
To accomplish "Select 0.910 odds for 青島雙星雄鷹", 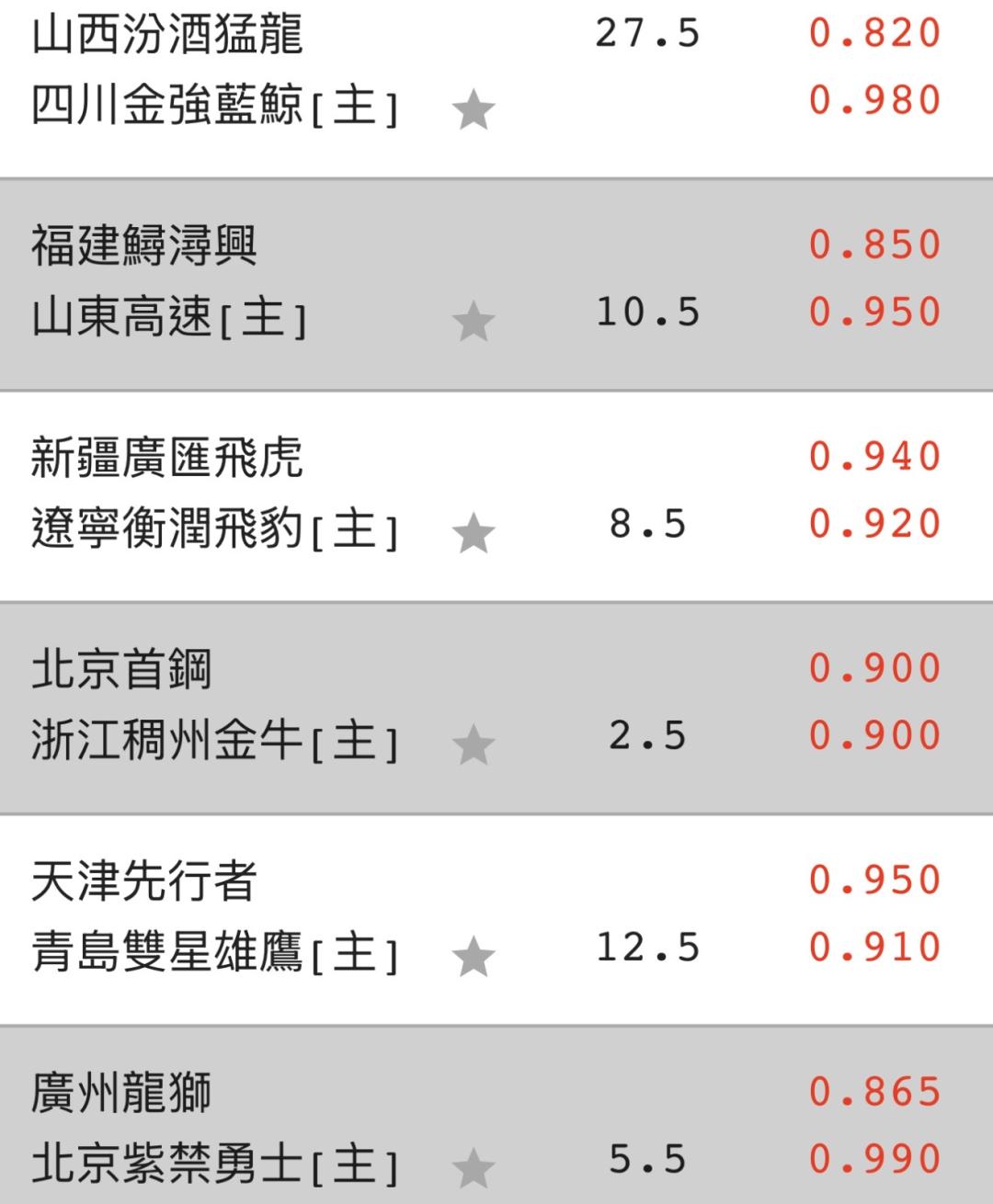I will (875, 948).
